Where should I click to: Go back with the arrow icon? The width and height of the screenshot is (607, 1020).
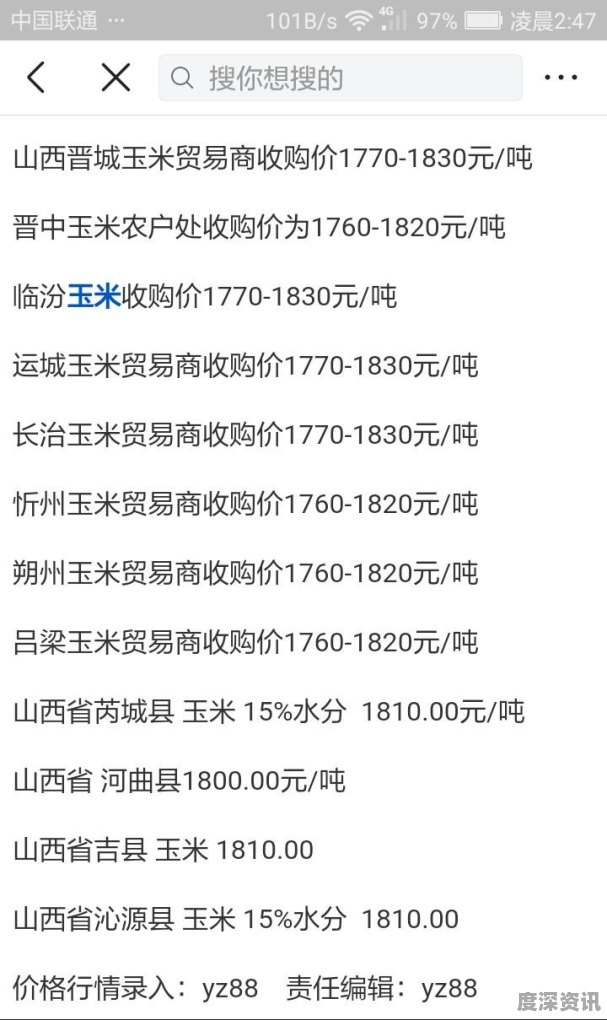(x=36, y=77)
